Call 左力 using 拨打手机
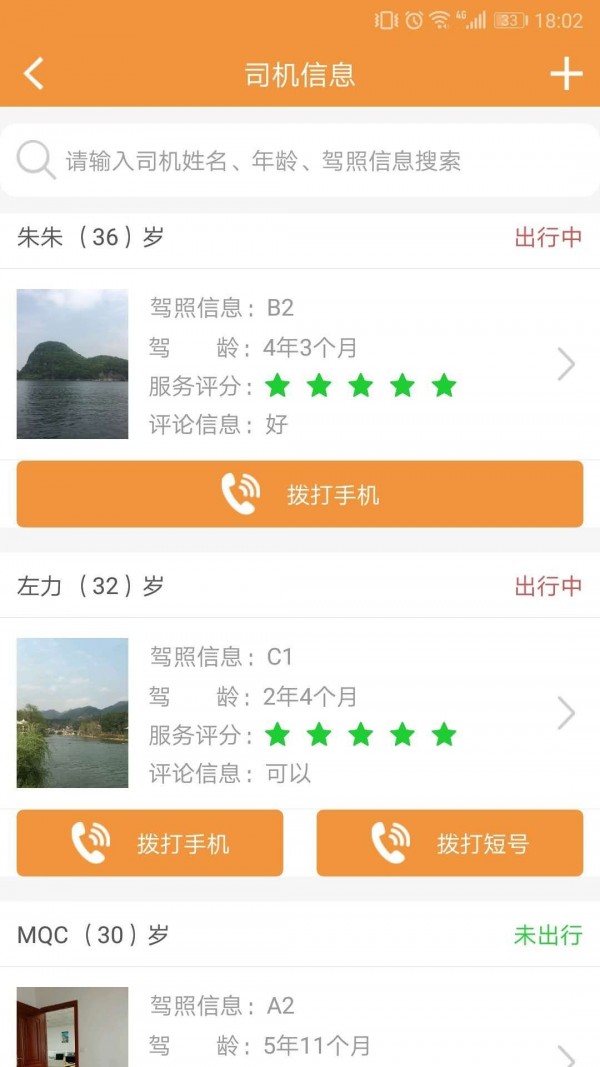This screenshot has width=600, height=1067. 150,843
